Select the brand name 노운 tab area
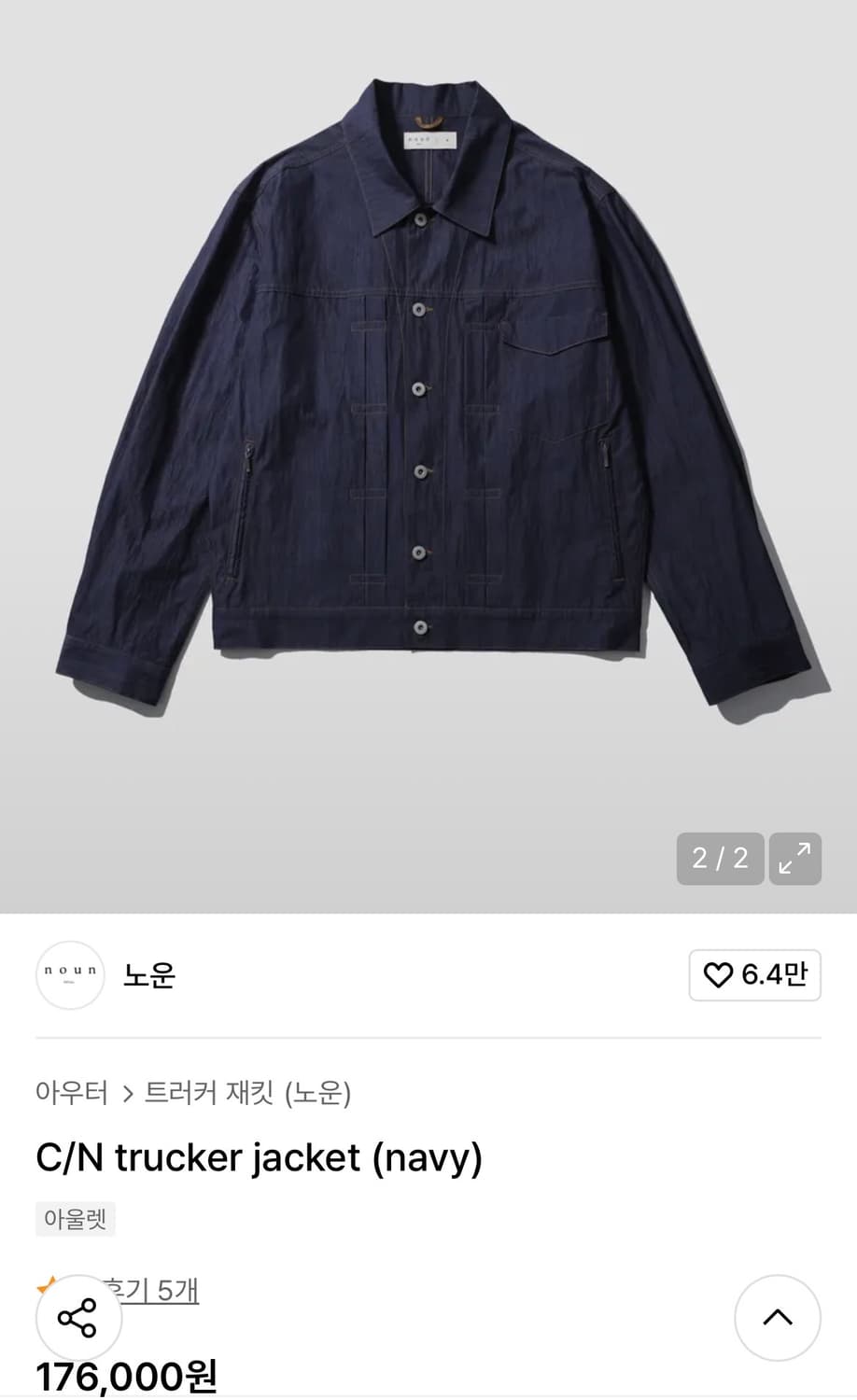The width and height of the screenshot is (857, 1400). 149,976
